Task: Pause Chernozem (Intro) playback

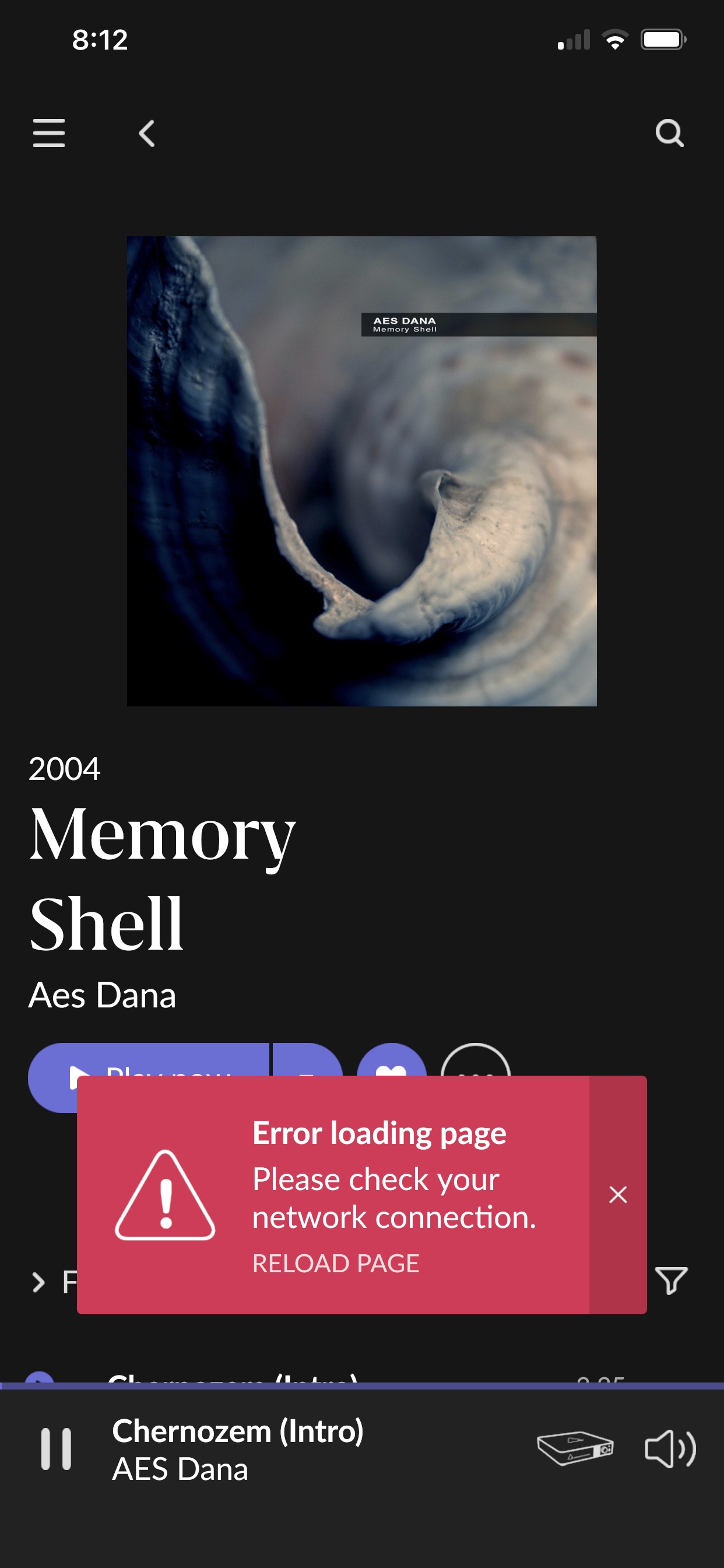Action: click(56, 1450)
